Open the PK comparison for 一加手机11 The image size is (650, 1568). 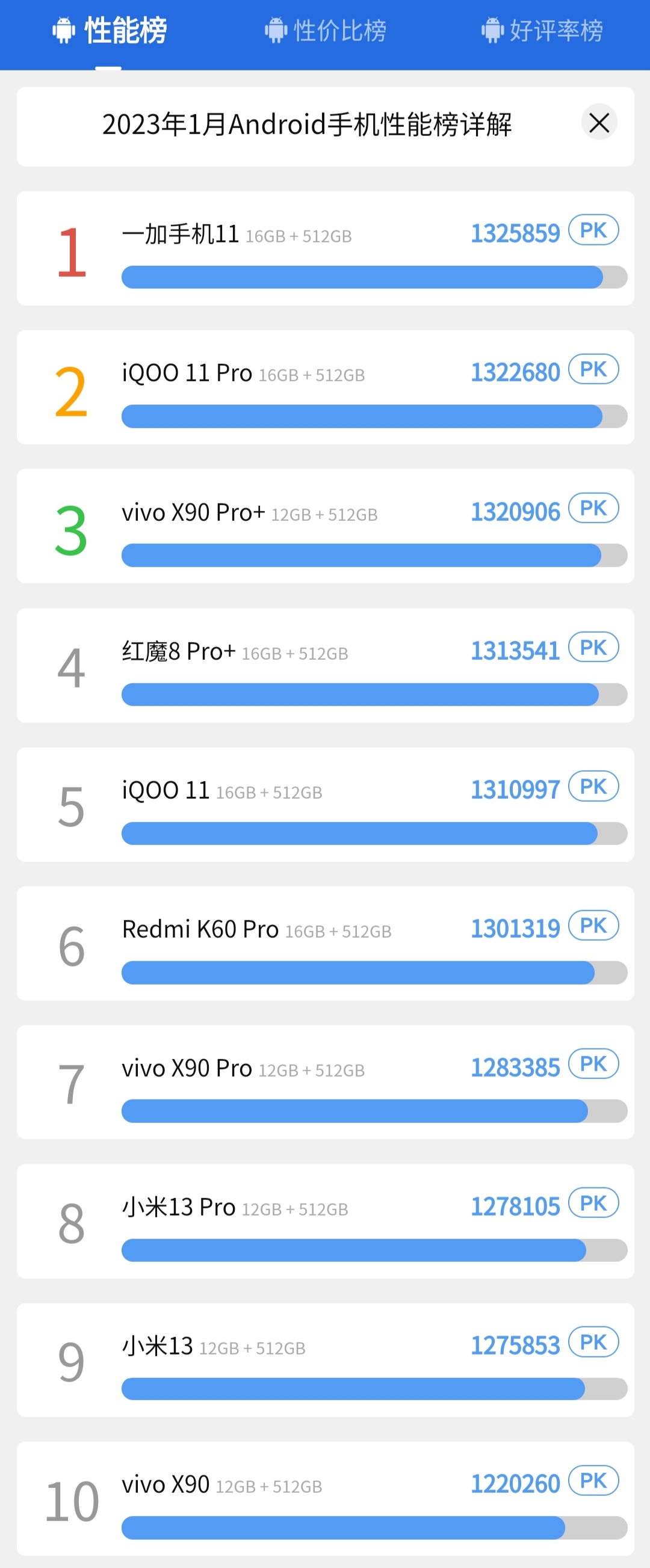(594, 230)
